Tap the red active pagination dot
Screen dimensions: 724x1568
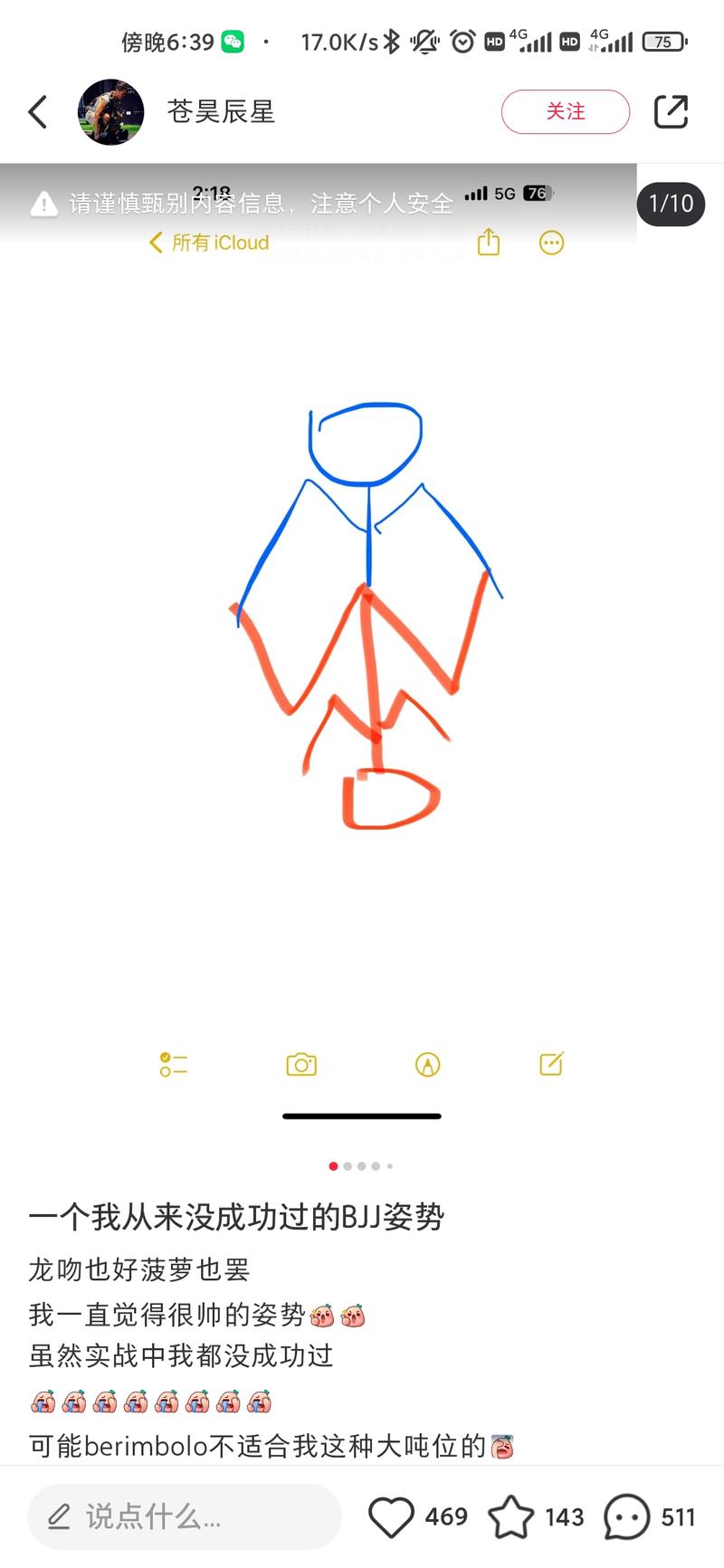tap(332, 1166)
